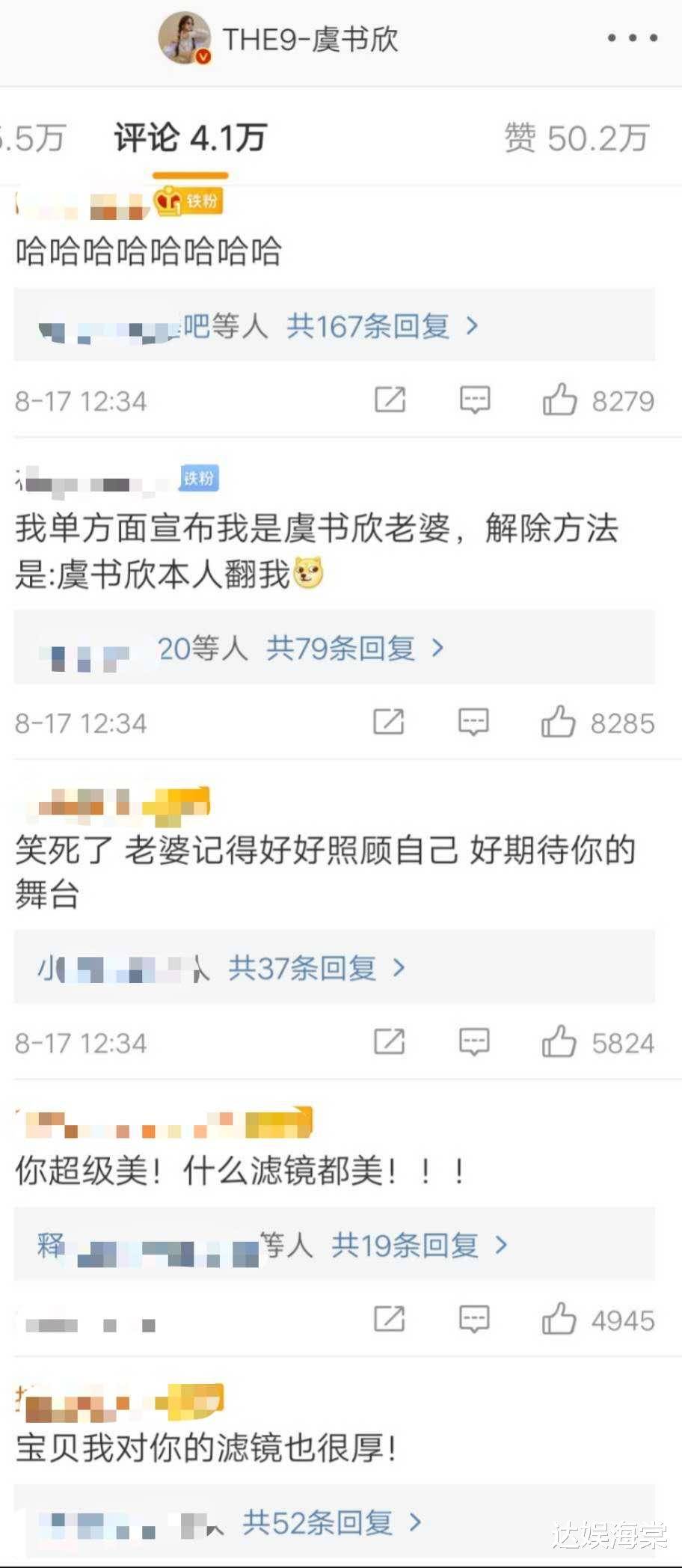Like the 你超级美 comment with 4945 likes
Viewport: 682px width, 1568px height.
tap(559, 1320)
